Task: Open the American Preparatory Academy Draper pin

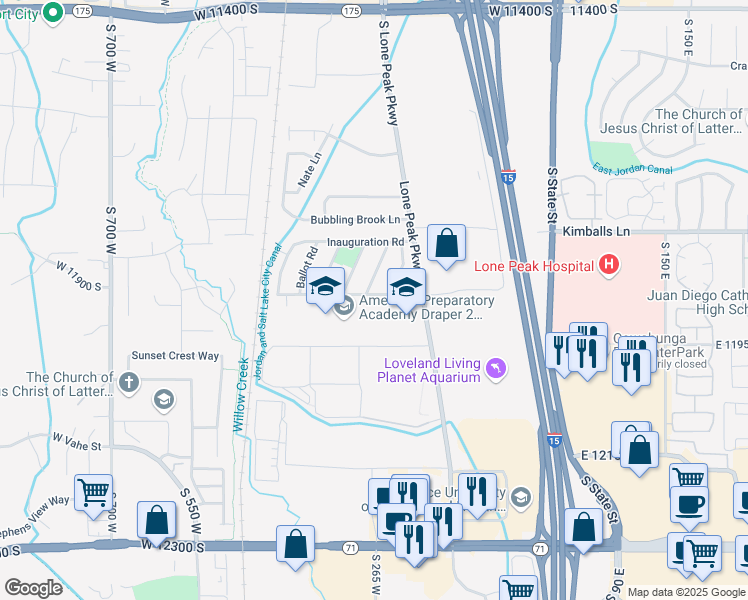Action: click(343, 307)
